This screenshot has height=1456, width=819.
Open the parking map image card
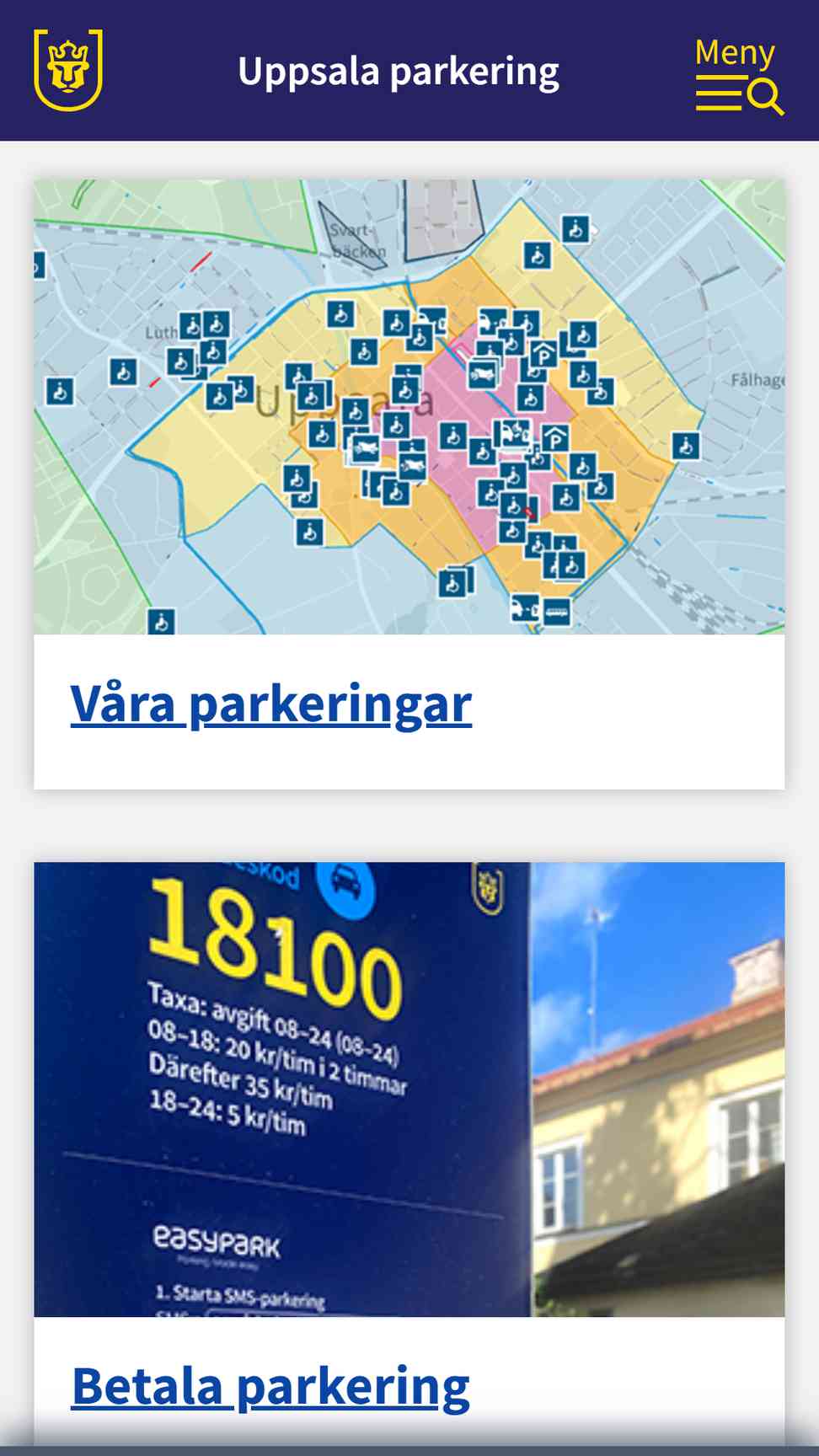[409, 406]
